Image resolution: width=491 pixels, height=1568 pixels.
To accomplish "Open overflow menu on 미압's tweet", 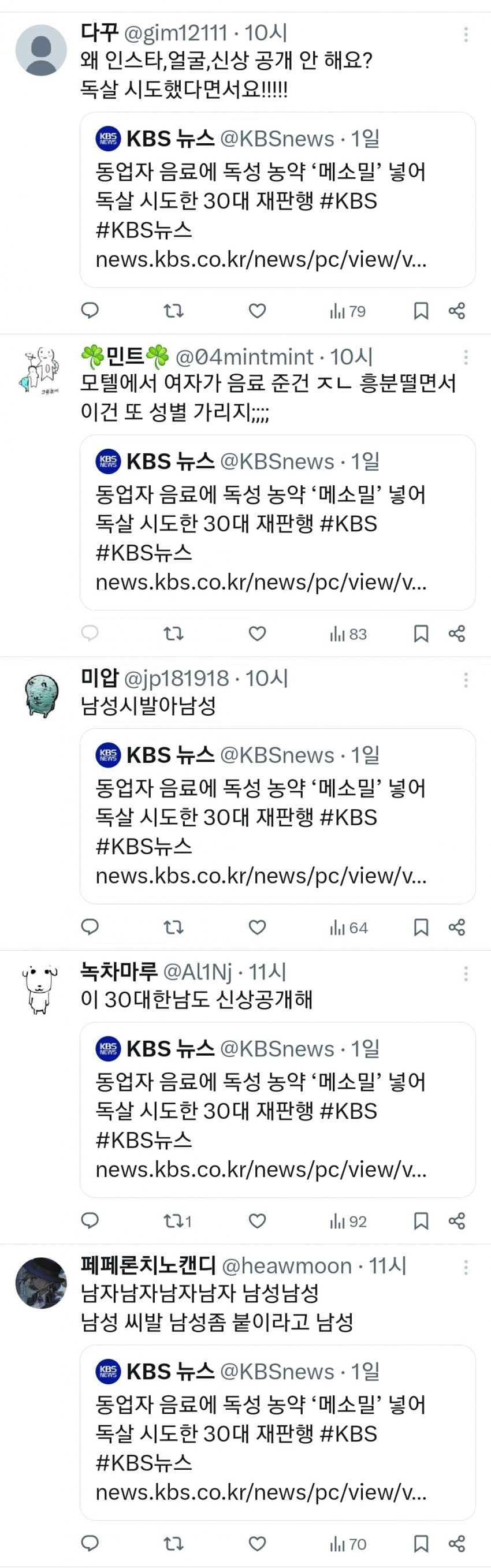I will tap(466, 680).
